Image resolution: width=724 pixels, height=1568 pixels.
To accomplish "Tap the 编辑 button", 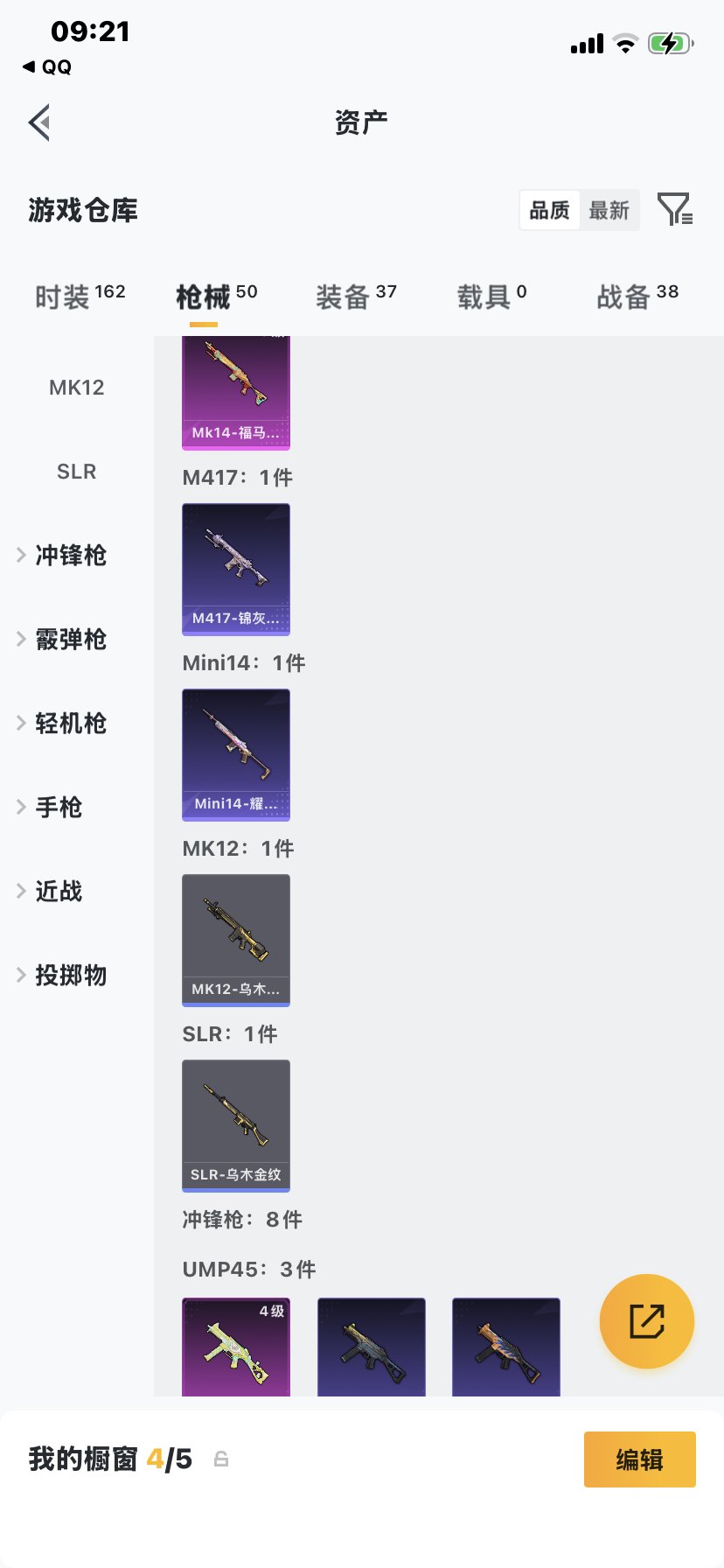I will tap(639, 1459).
